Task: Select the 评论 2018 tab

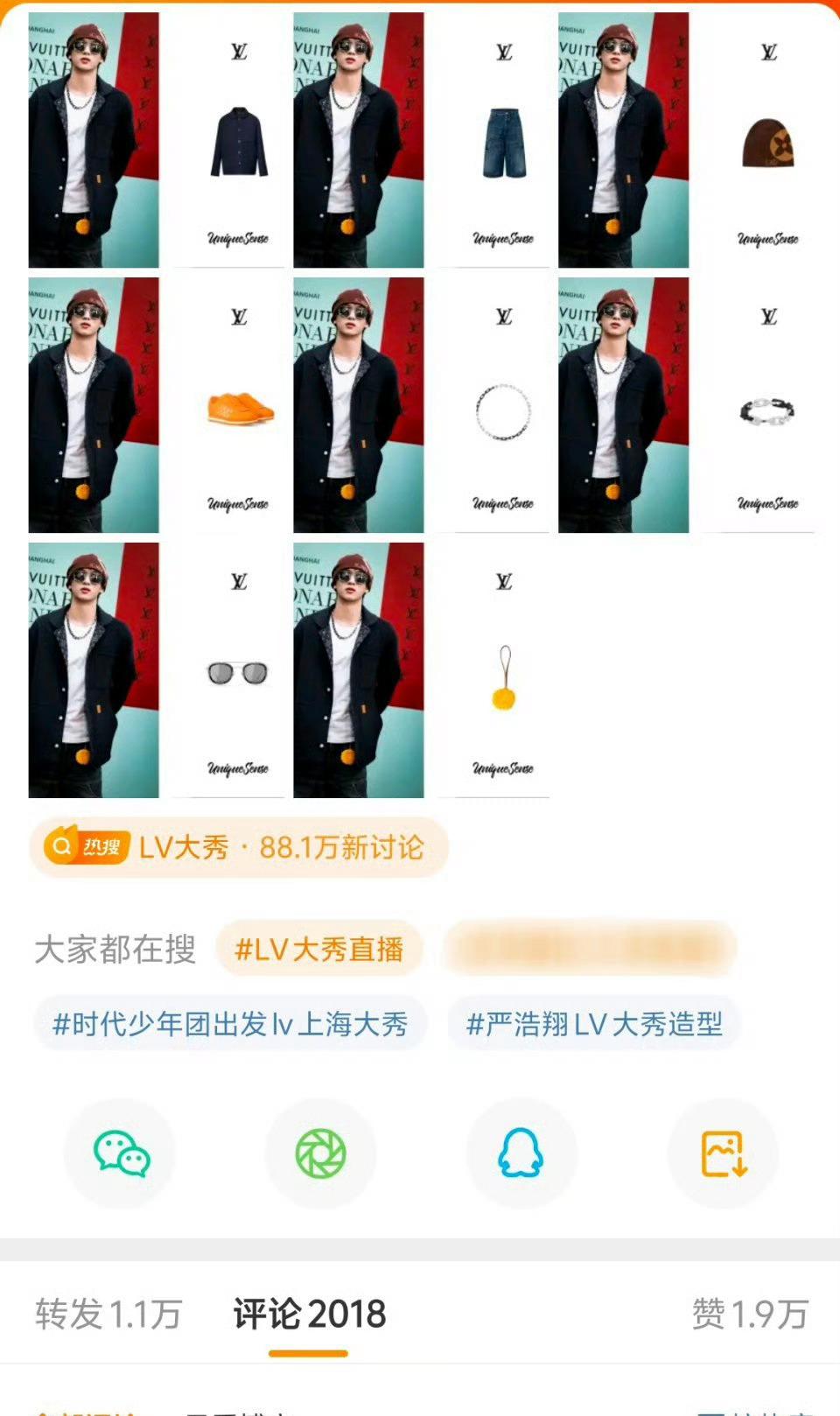Action: [309, 1314]
